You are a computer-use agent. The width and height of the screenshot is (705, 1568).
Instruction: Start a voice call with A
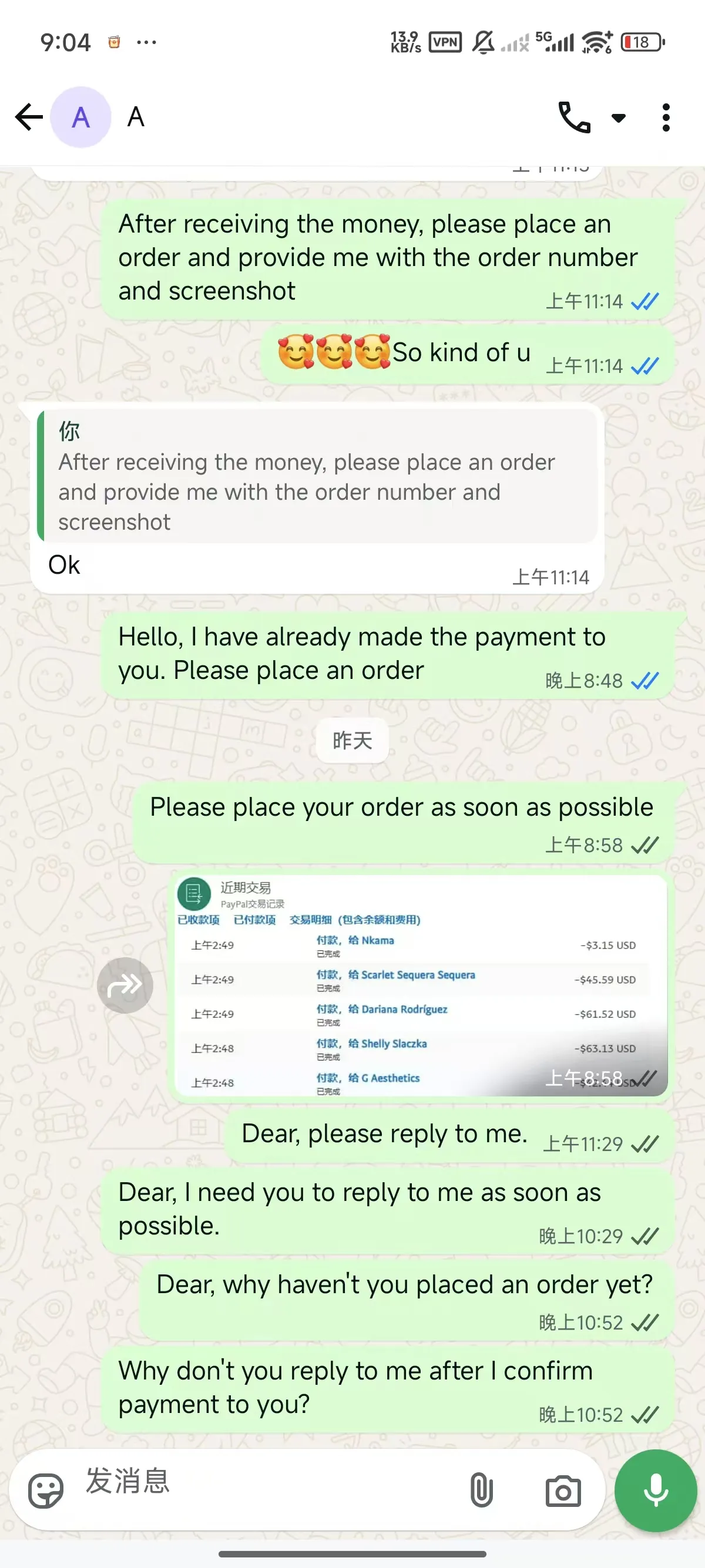point(573,117)
